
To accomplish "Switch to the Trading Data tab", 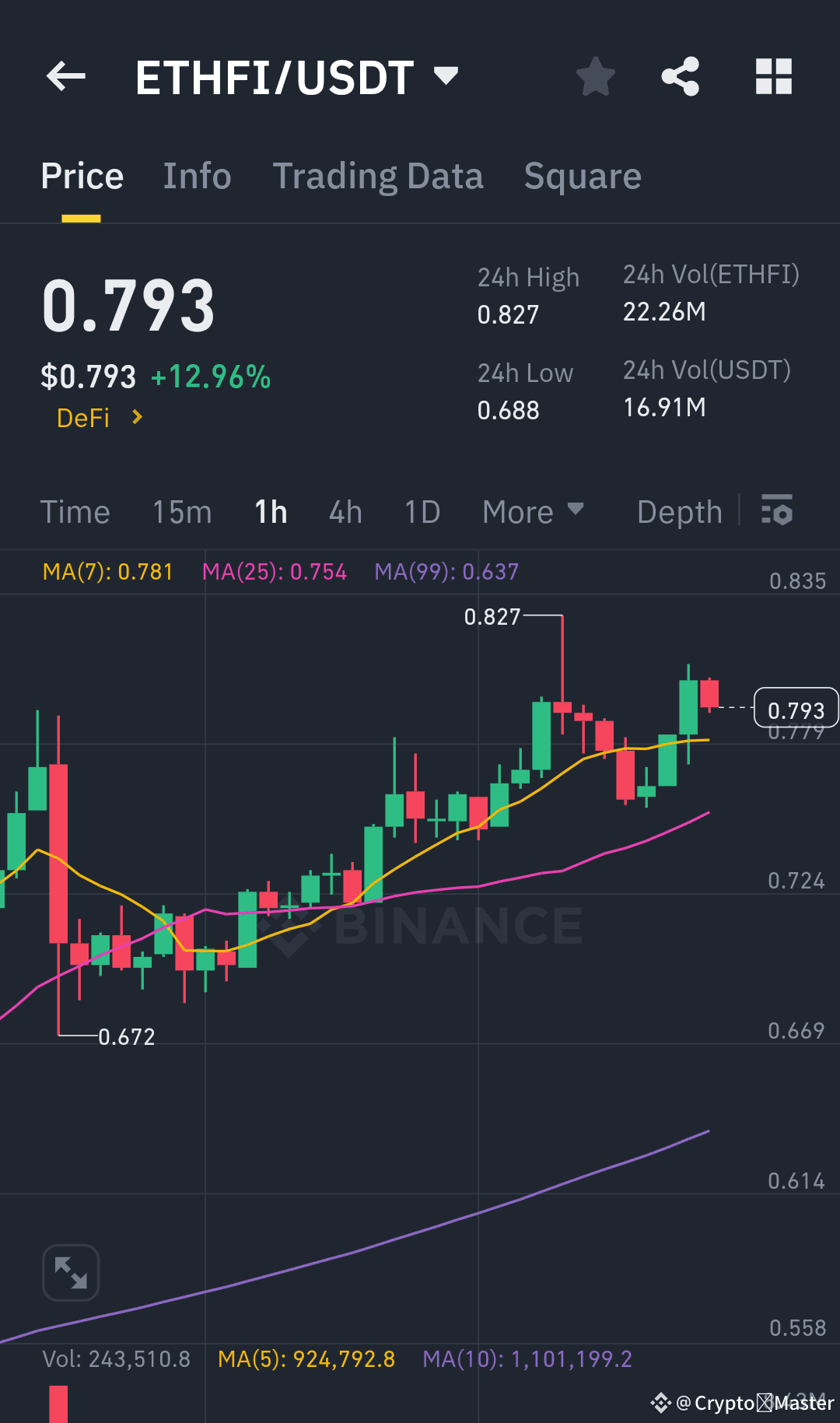I will [x=378, y=175].
